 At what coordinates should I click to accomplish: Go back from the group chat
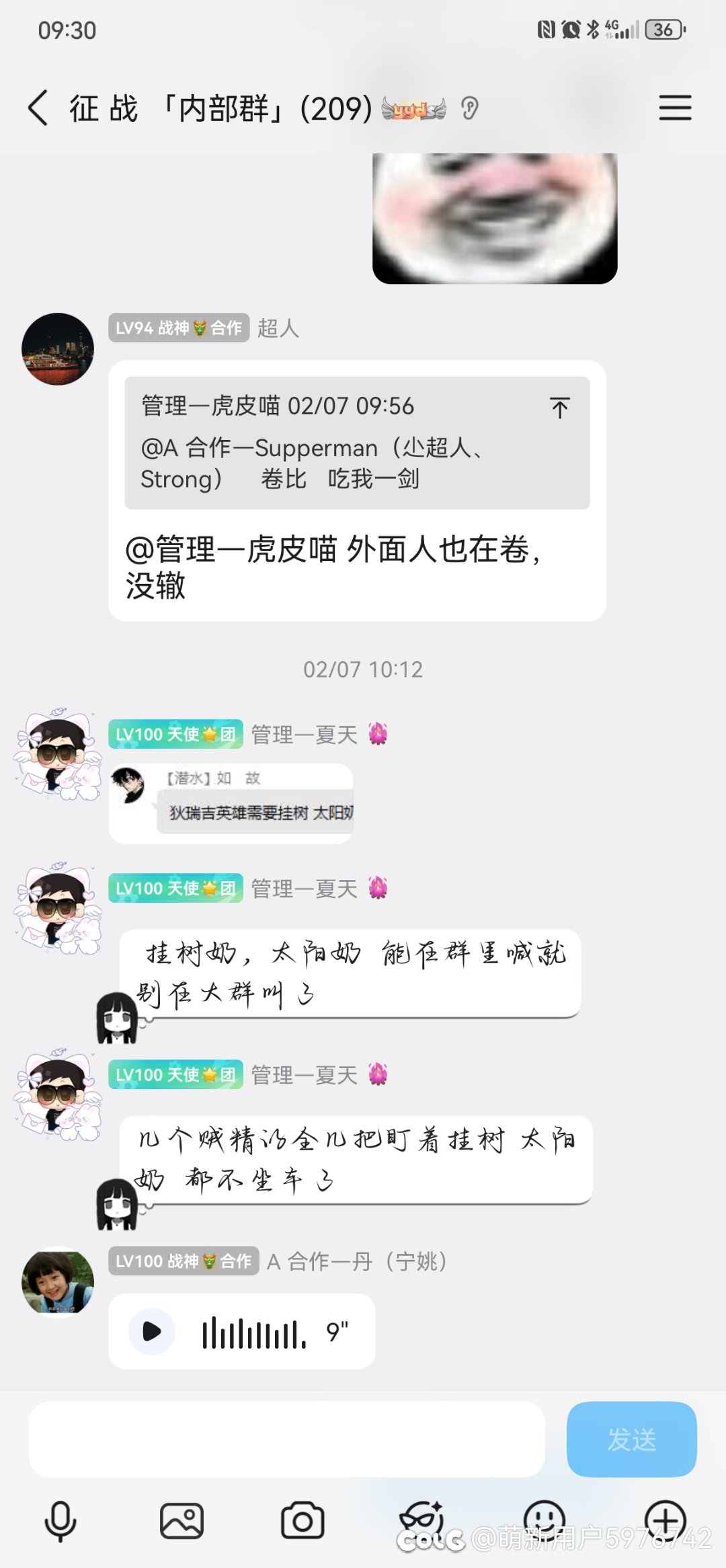(x=38, y=108)
